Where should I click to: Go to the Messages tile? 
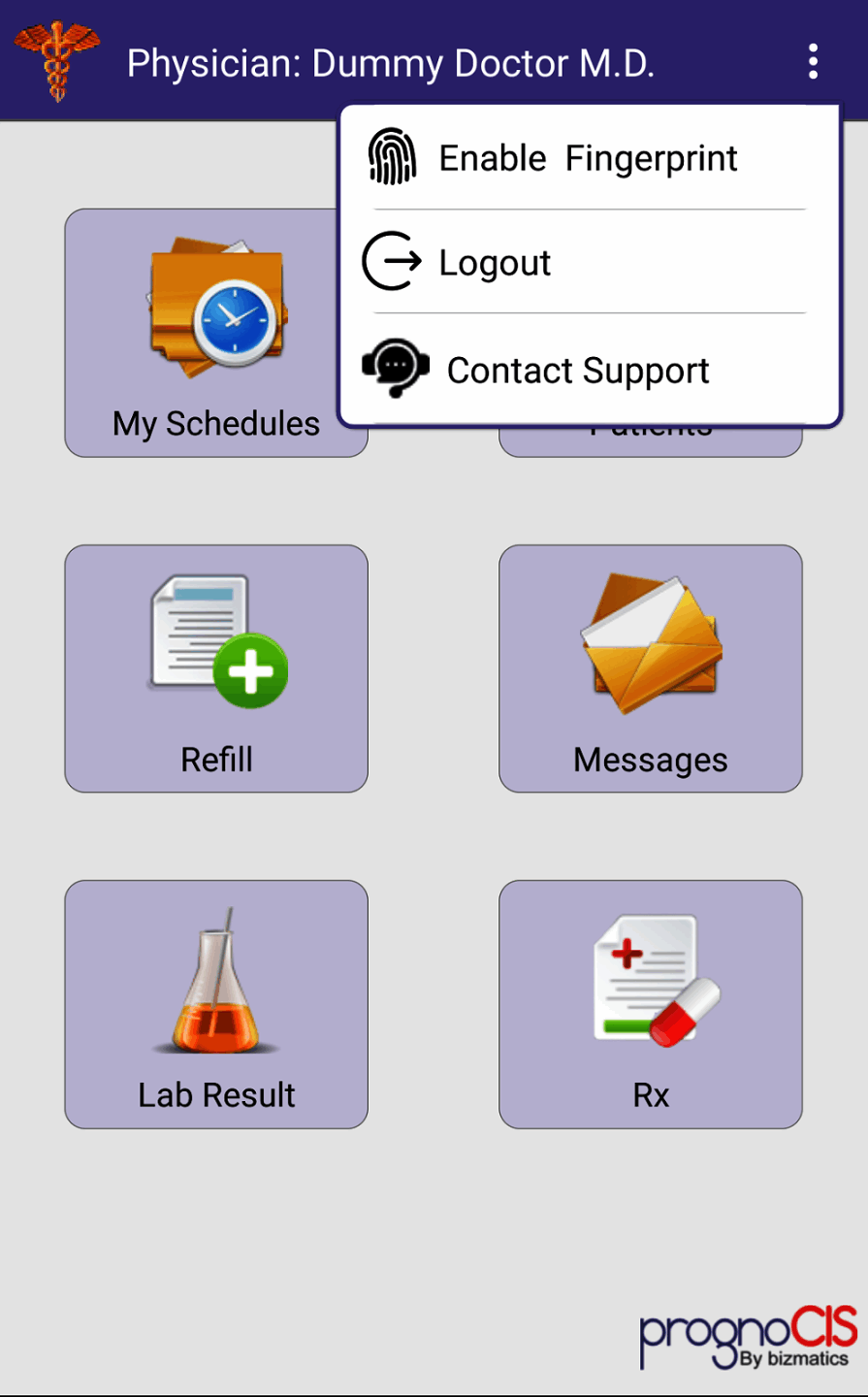651,668
